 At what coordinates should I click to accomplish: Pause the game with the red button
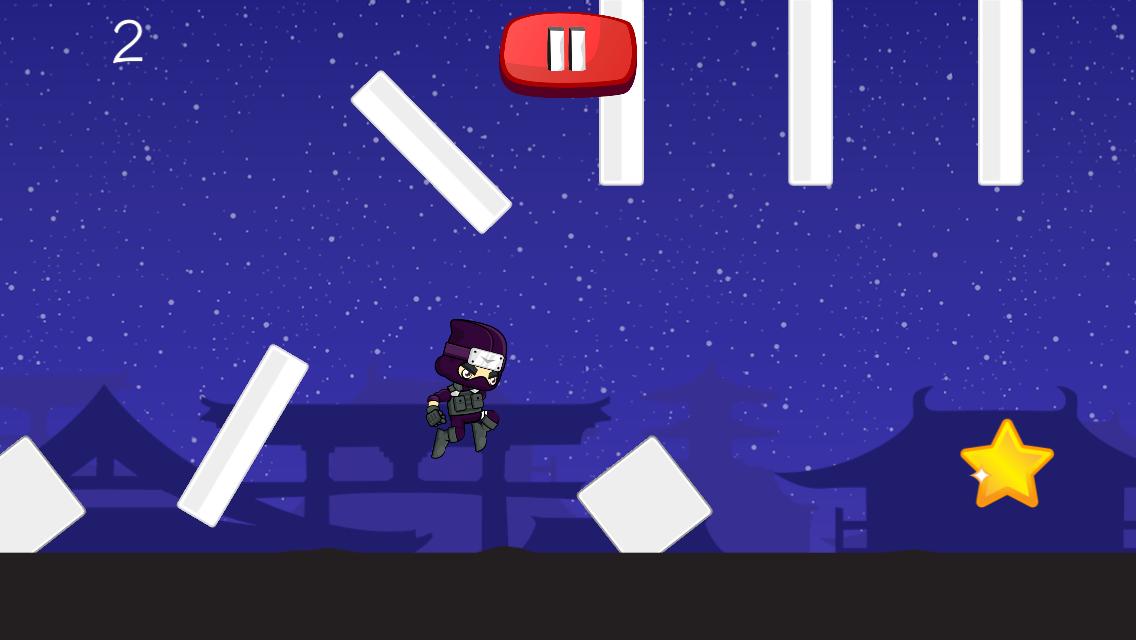click(x=568, y=50)
